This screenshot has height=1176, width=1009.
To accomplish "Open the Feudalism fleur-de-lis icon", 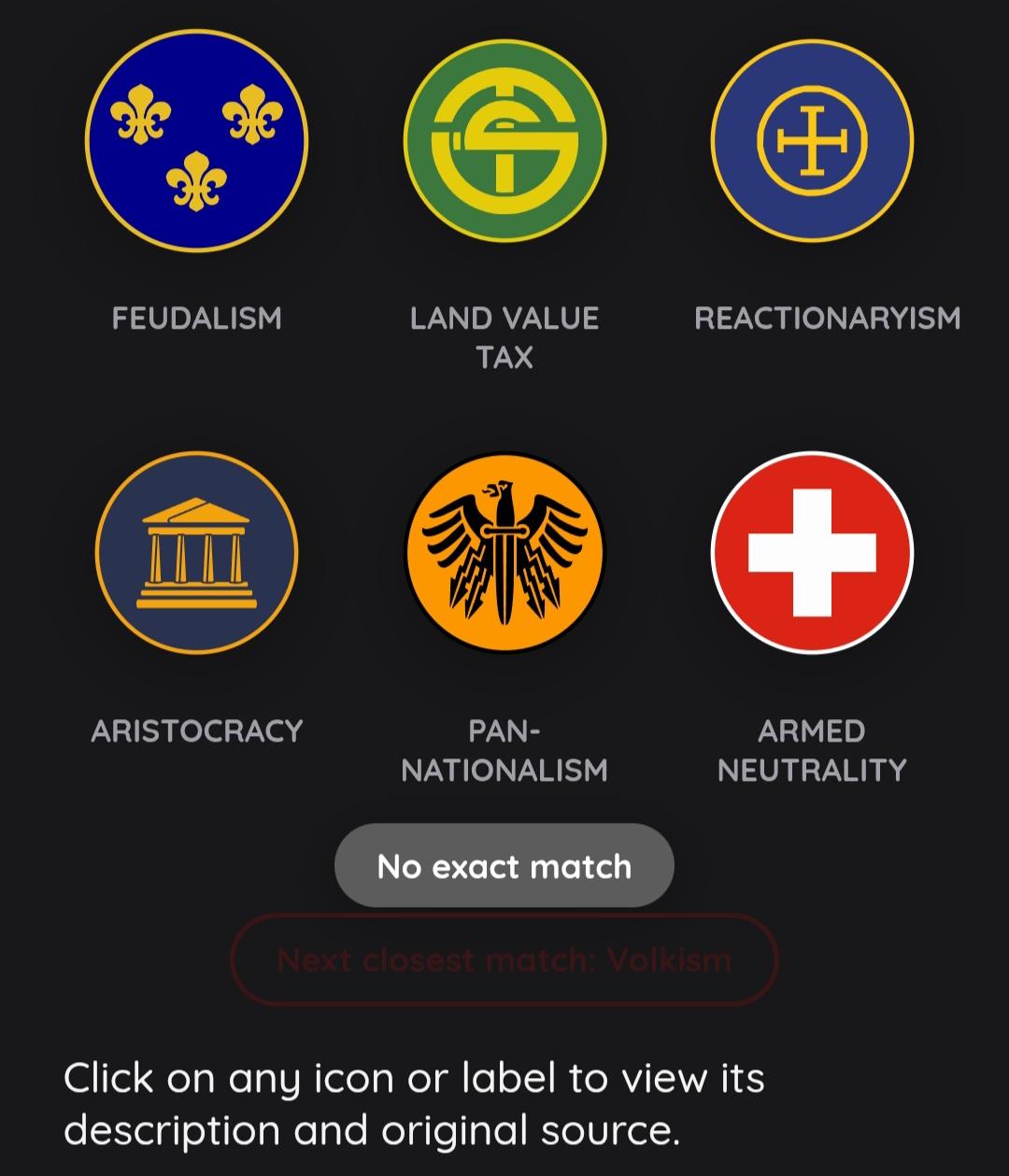I will tap(196, 141).
